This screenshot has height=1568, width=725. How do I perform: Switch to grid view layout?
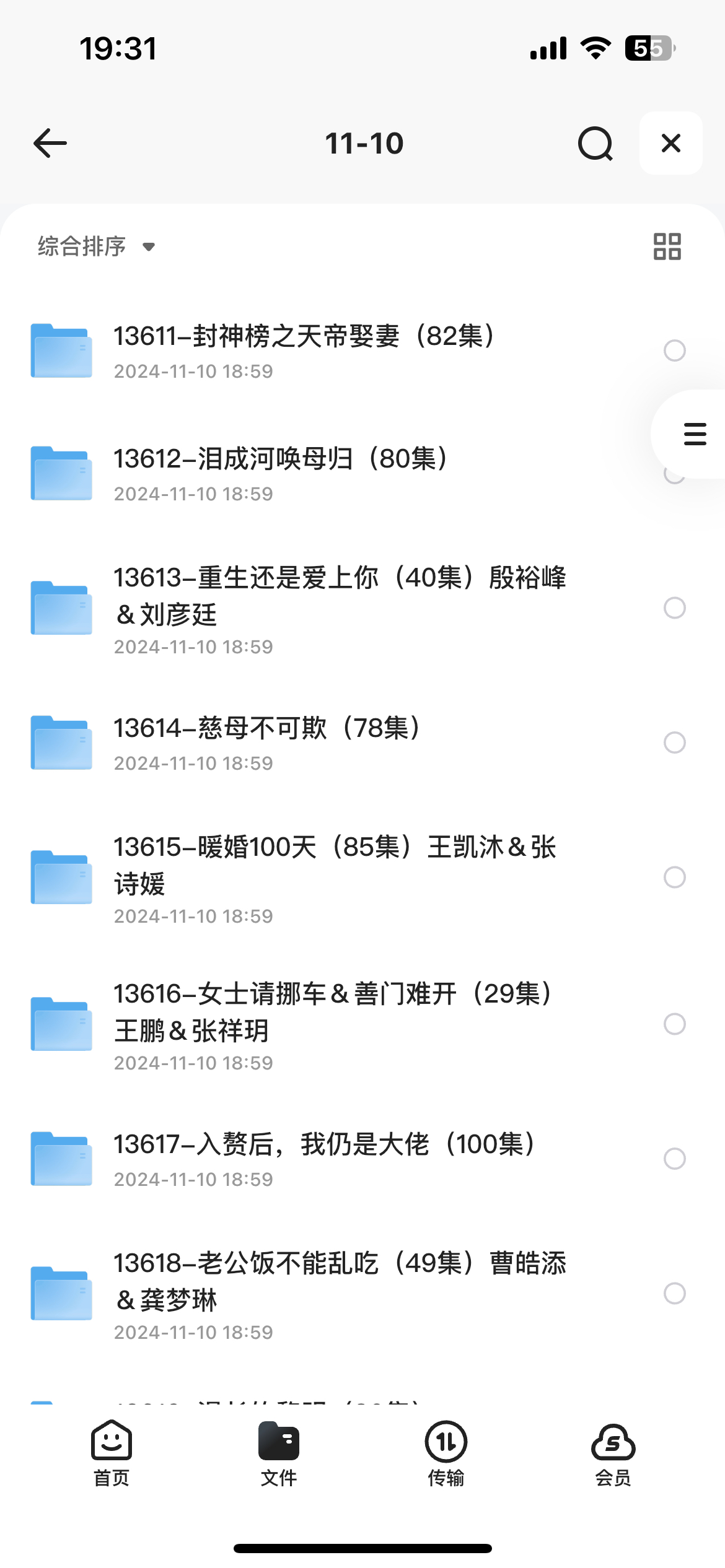click(x=667, y=246)
